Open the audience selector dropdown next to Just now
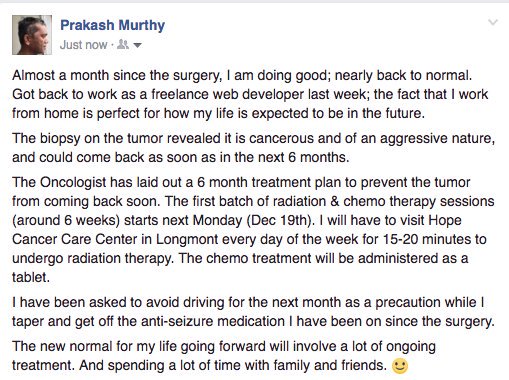Viewport: 509px width, 380px height. [x=129, y=44]
